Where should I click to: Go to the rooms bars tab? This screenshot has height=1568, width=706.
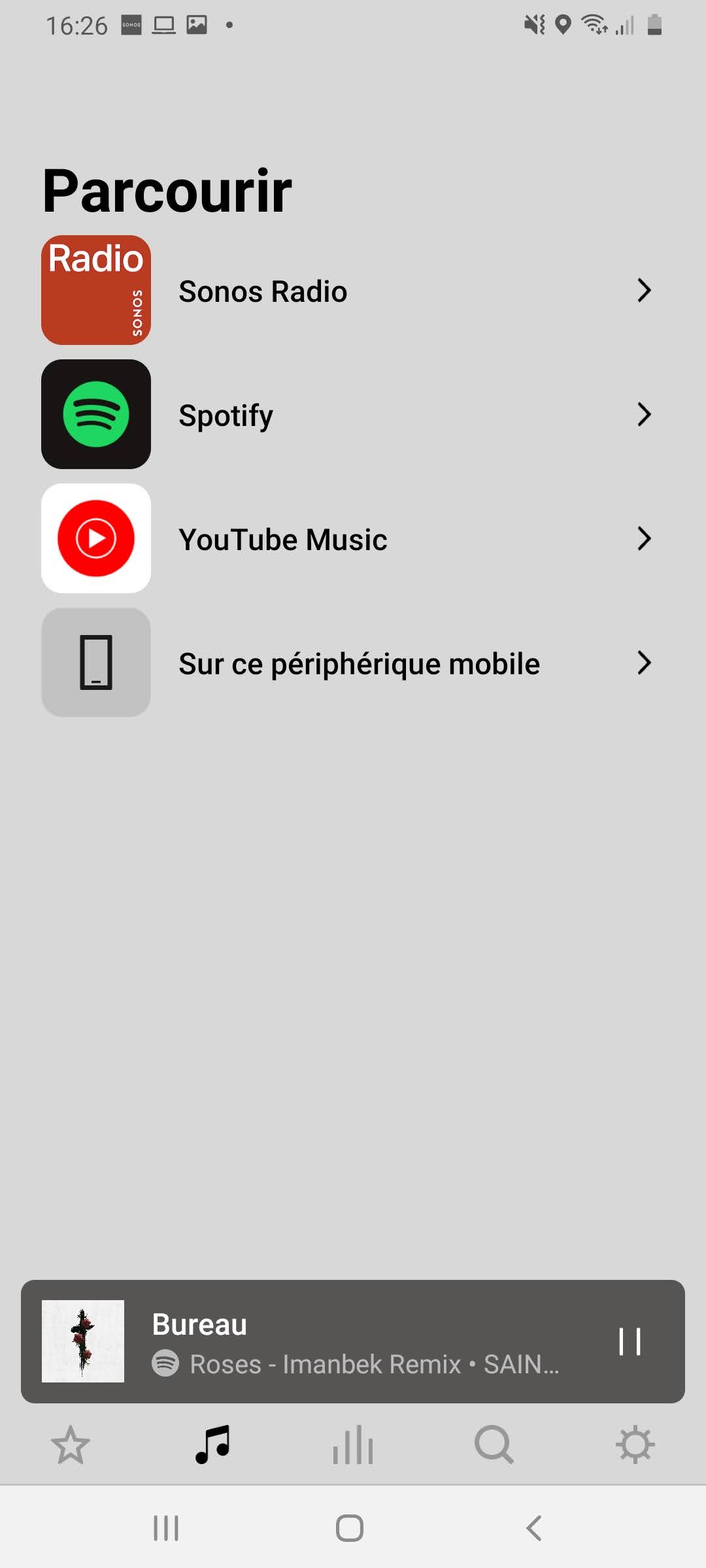pos(353,1445)
